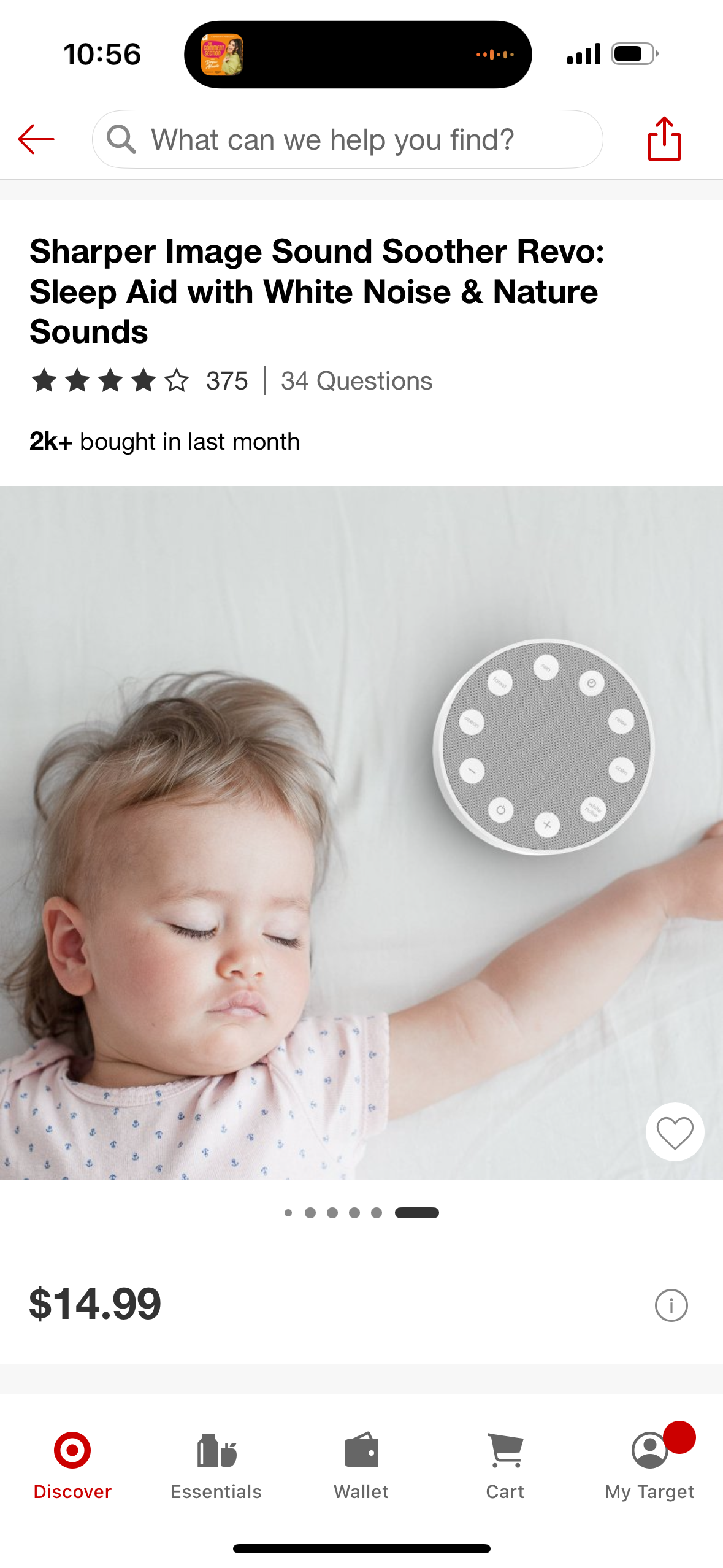Open the Cart tab
This screenshot has width=723, height=1568.
(x=505, y=1465)
